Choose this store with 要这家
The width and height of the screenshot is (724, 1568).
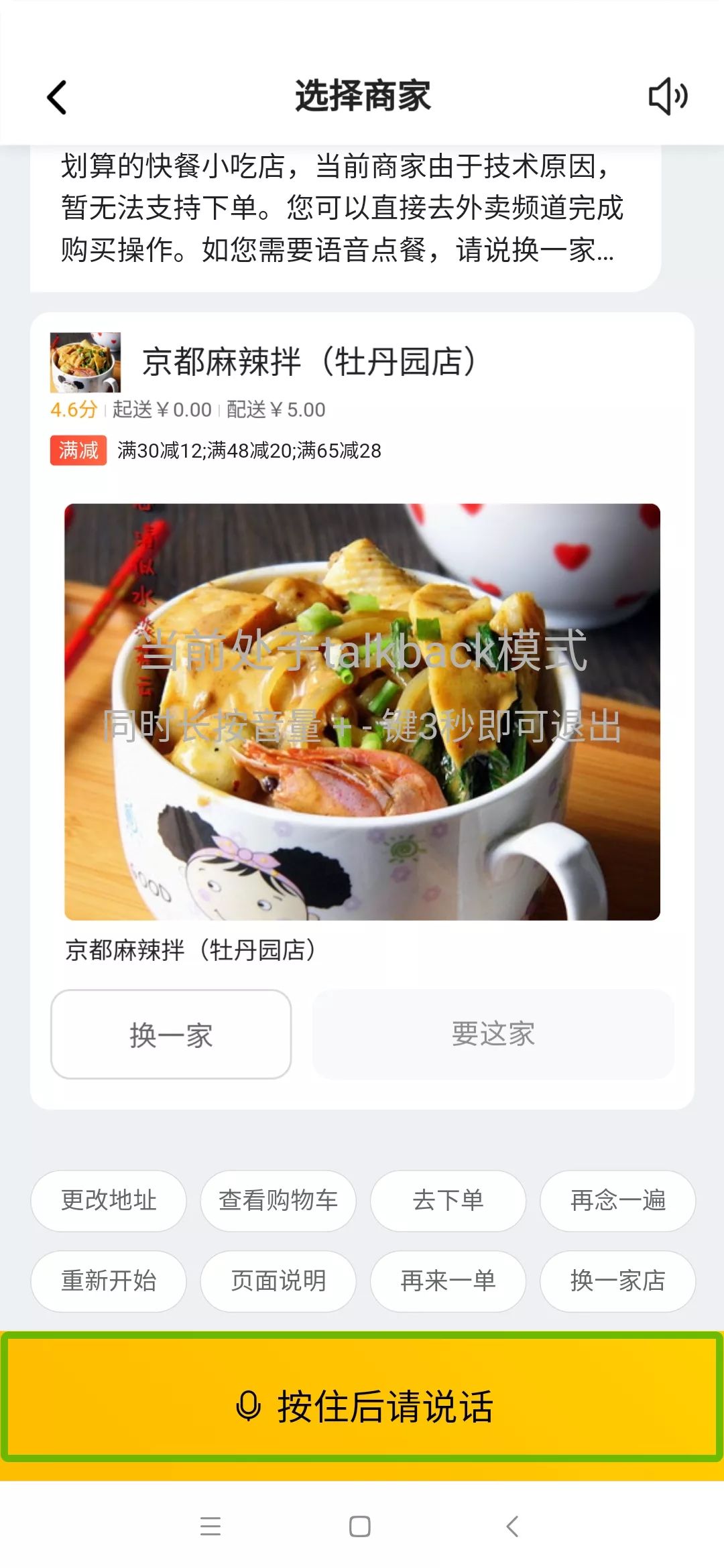493,1035
